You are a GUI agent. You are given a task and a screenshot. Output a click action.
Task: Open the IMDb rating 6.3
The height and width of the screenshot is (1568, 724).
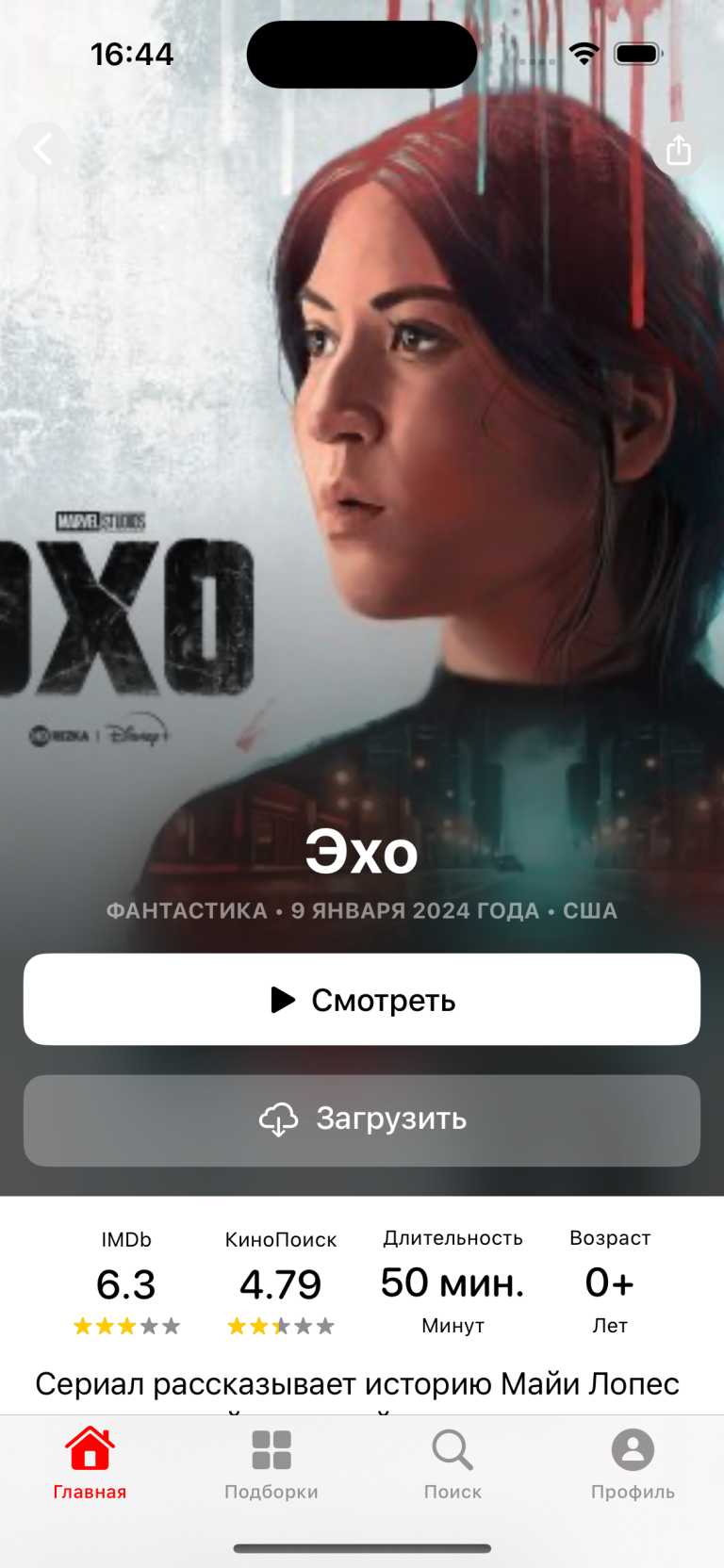126,1282
